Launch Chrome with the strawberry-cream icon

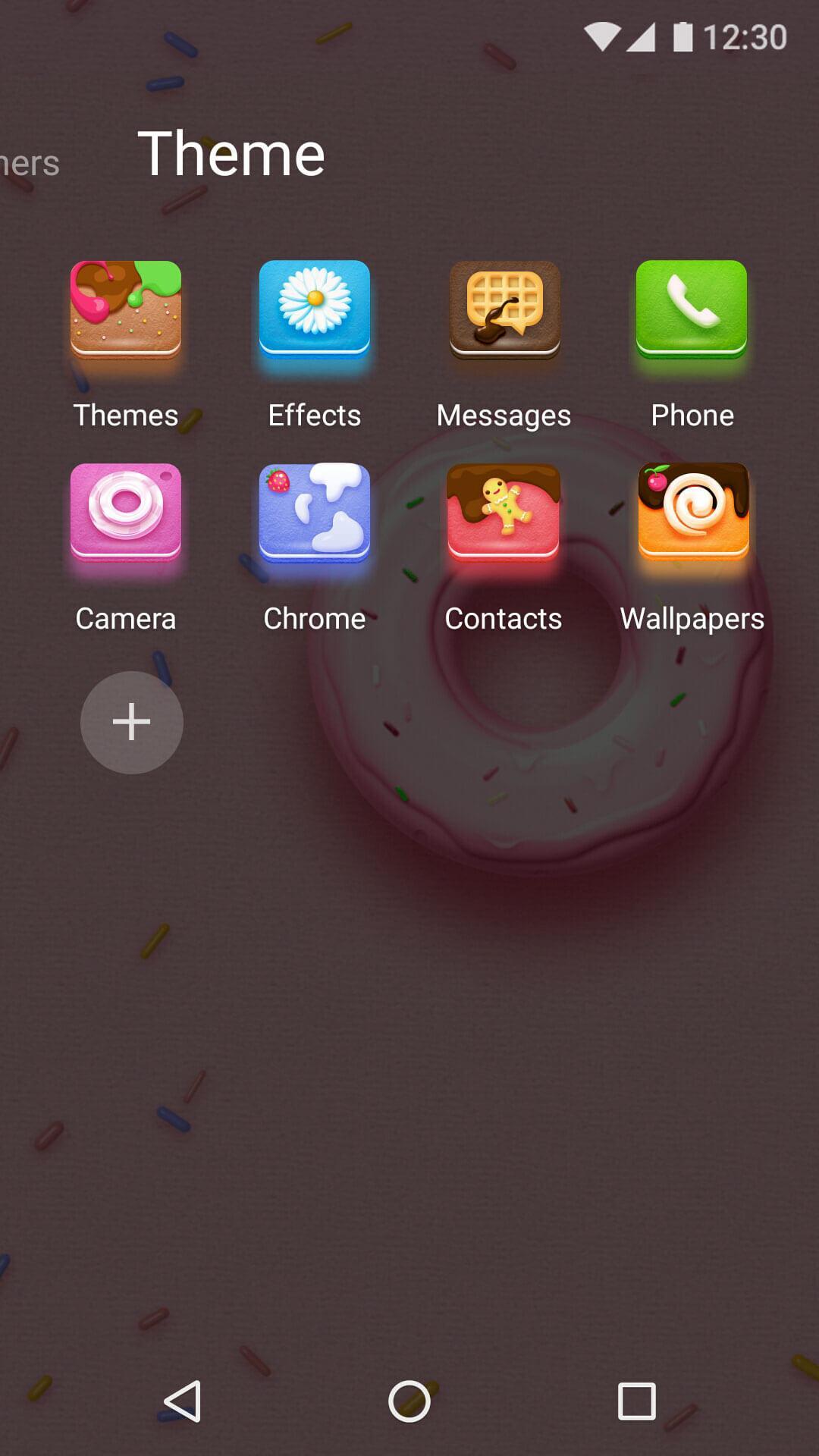tap(314, 516)
